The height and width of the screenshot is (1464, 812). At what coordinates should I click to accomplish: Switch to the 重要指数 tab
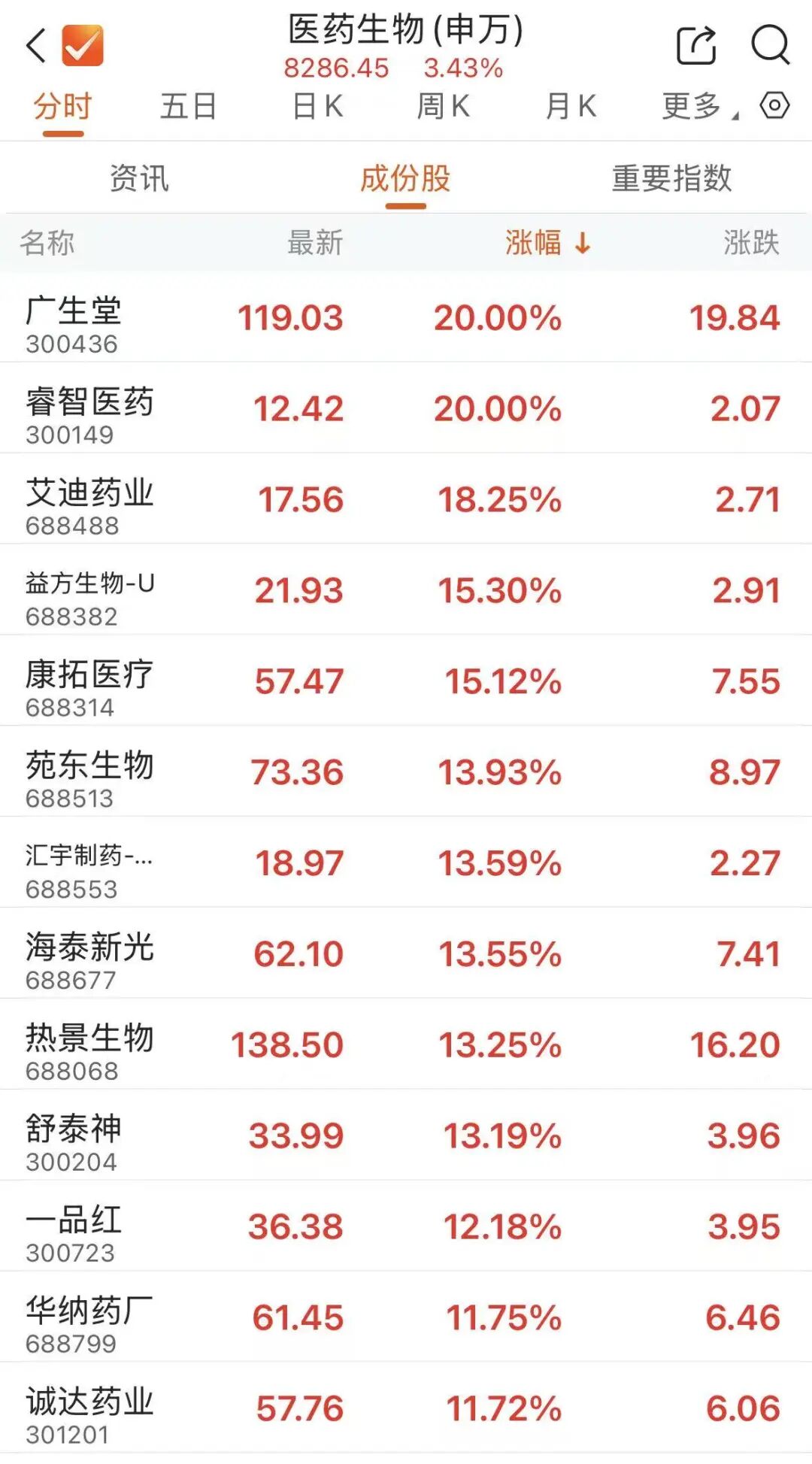(x=671, y=179)
